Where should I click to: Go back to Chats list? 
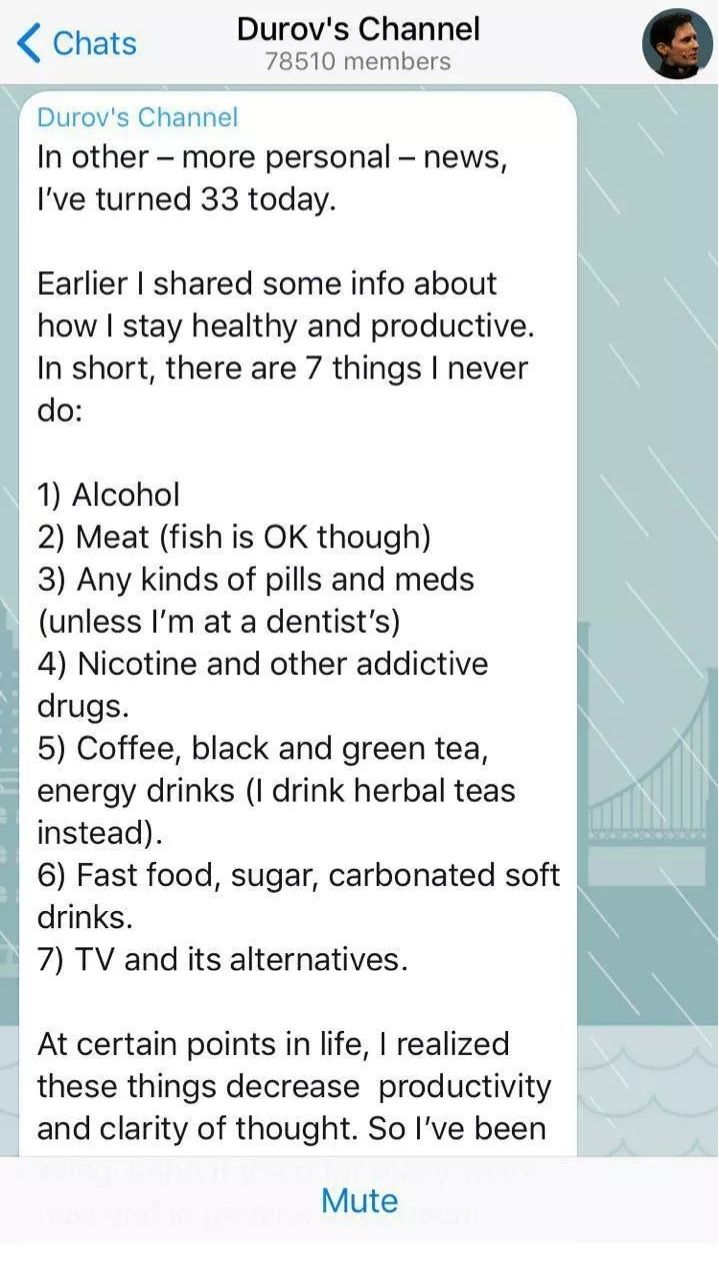point(76,43)
